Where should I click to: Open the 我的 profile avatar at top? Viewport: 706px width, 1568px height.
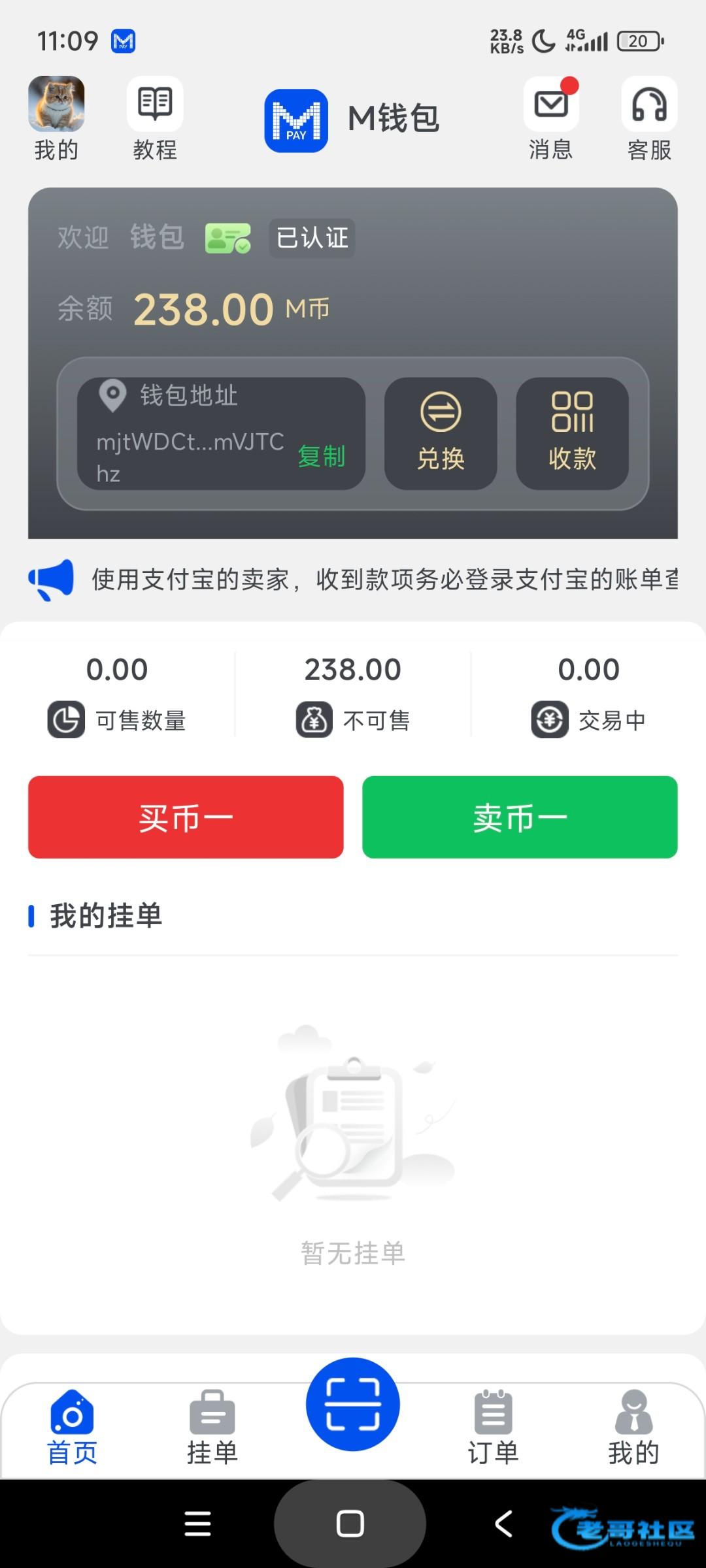point(56,105)
